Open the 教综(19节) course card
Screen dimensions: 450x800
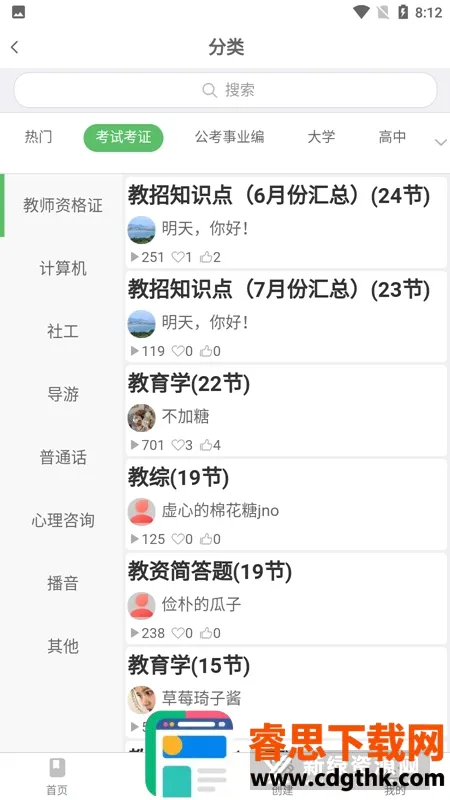pyautogui.click(x=286, y=504)
